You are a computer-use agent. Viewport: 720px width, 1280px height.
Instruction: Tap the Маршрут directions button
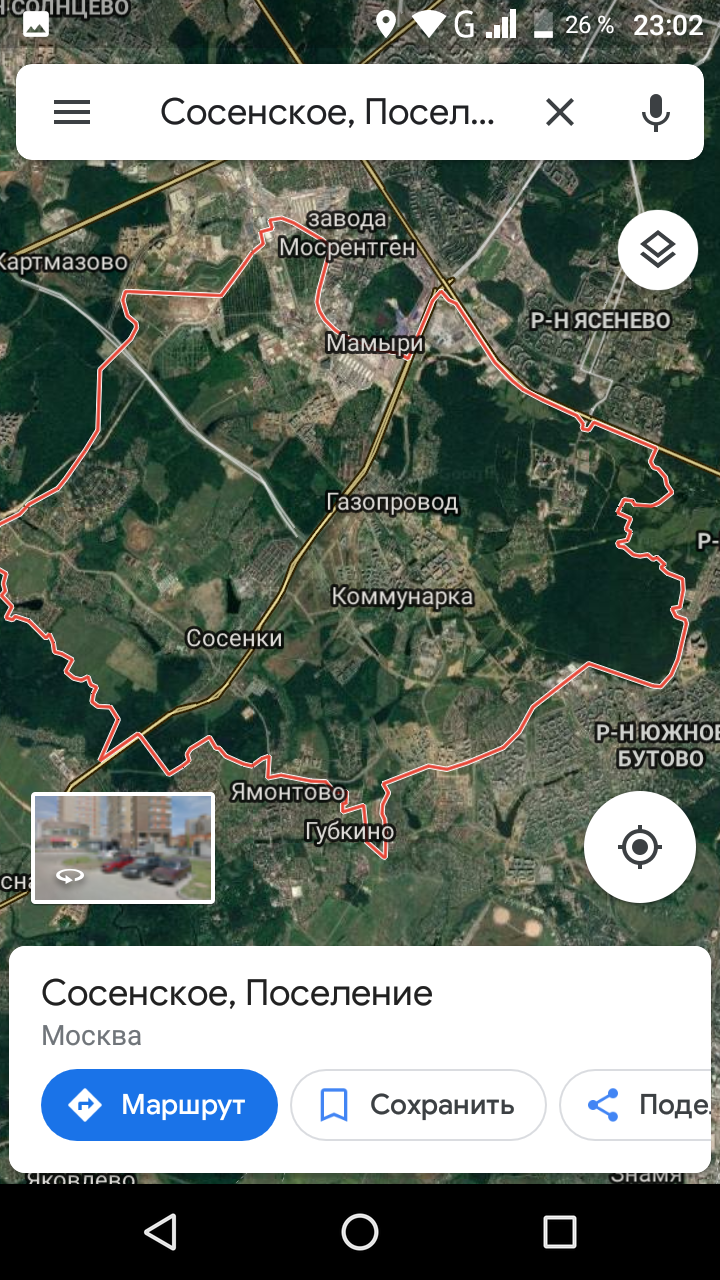click(159, 1105)
